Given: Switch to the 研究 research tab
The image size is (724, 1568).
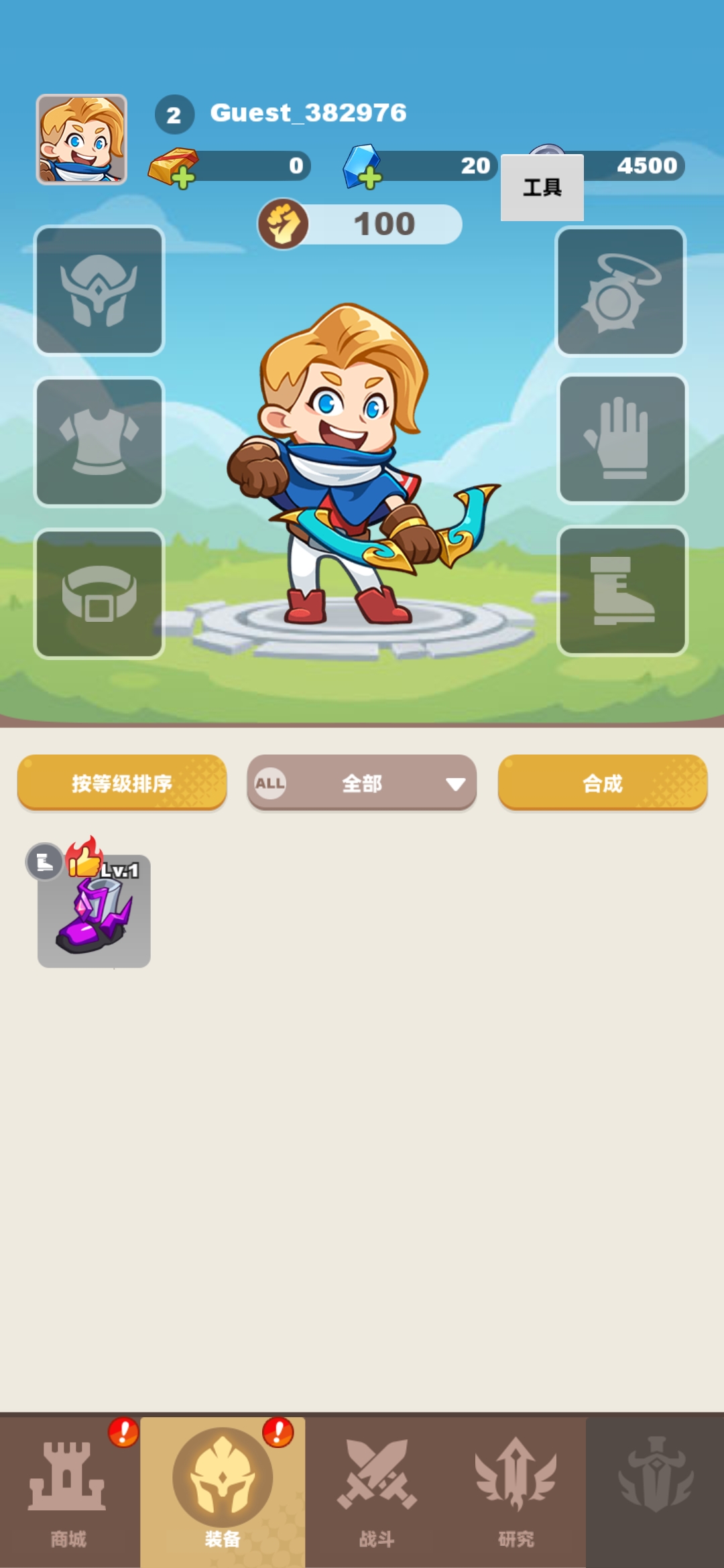Looking at the screenshot, I should tap(516, 1491).
